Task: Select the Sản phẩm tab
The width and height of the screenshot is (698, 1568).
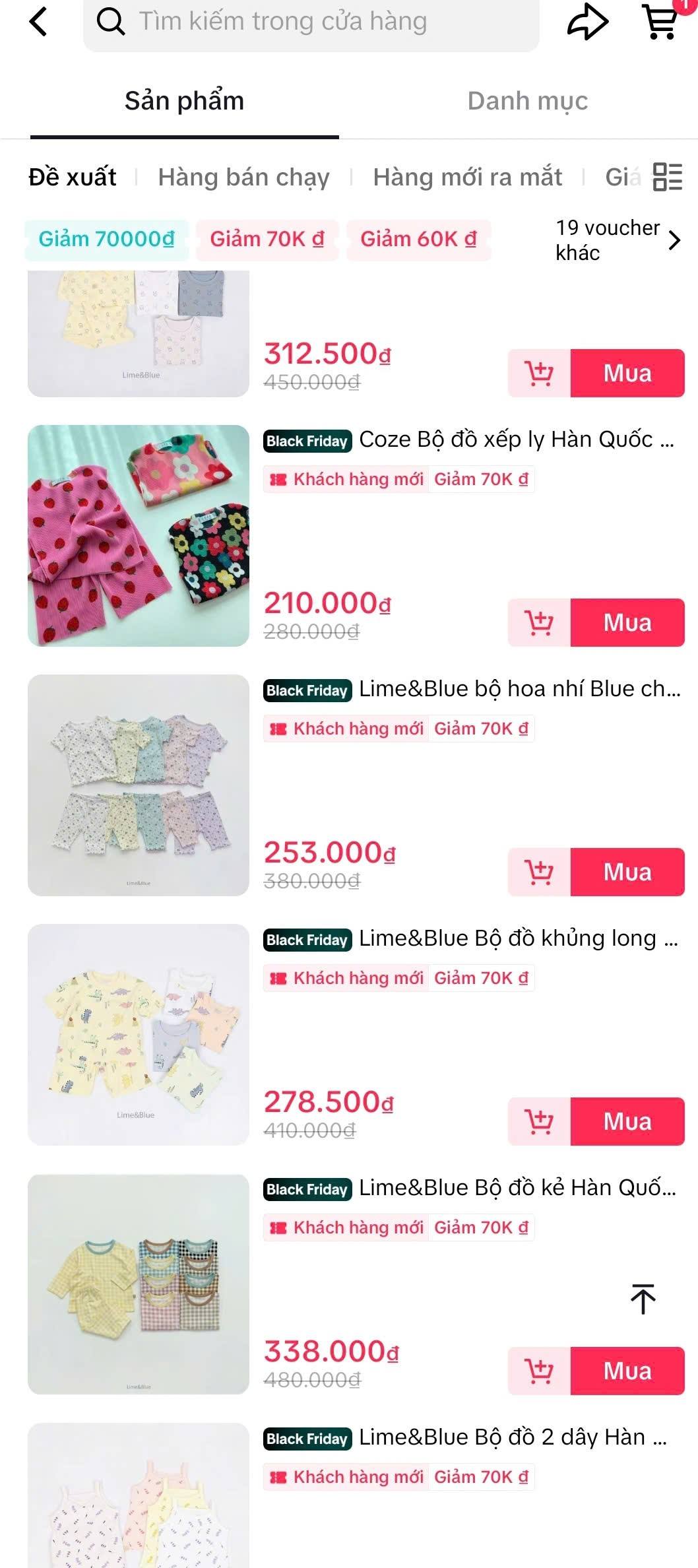Action: (183, 100)
